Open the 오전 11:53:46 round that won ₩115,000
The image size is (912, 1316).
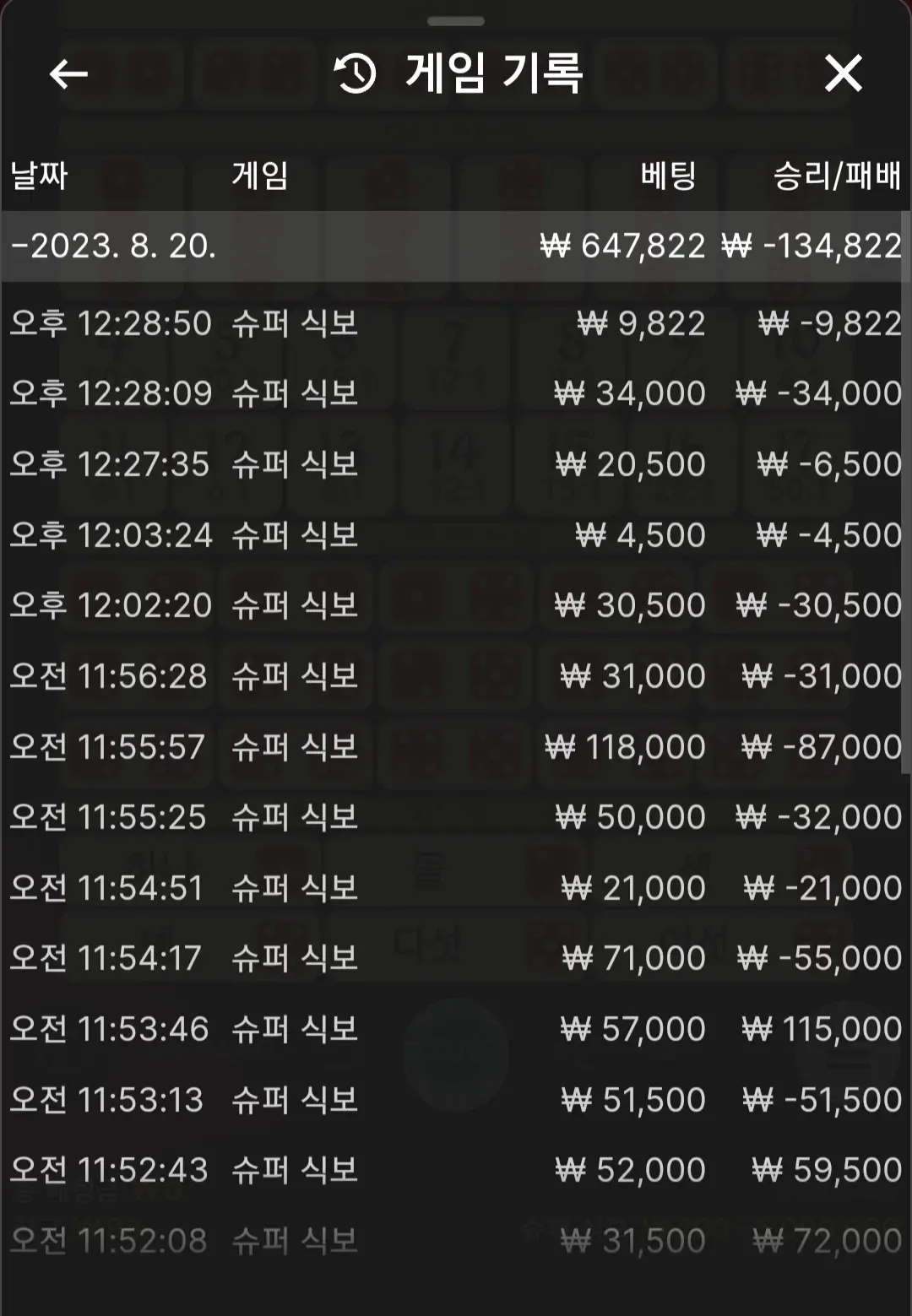click(x=454, y=1029)
